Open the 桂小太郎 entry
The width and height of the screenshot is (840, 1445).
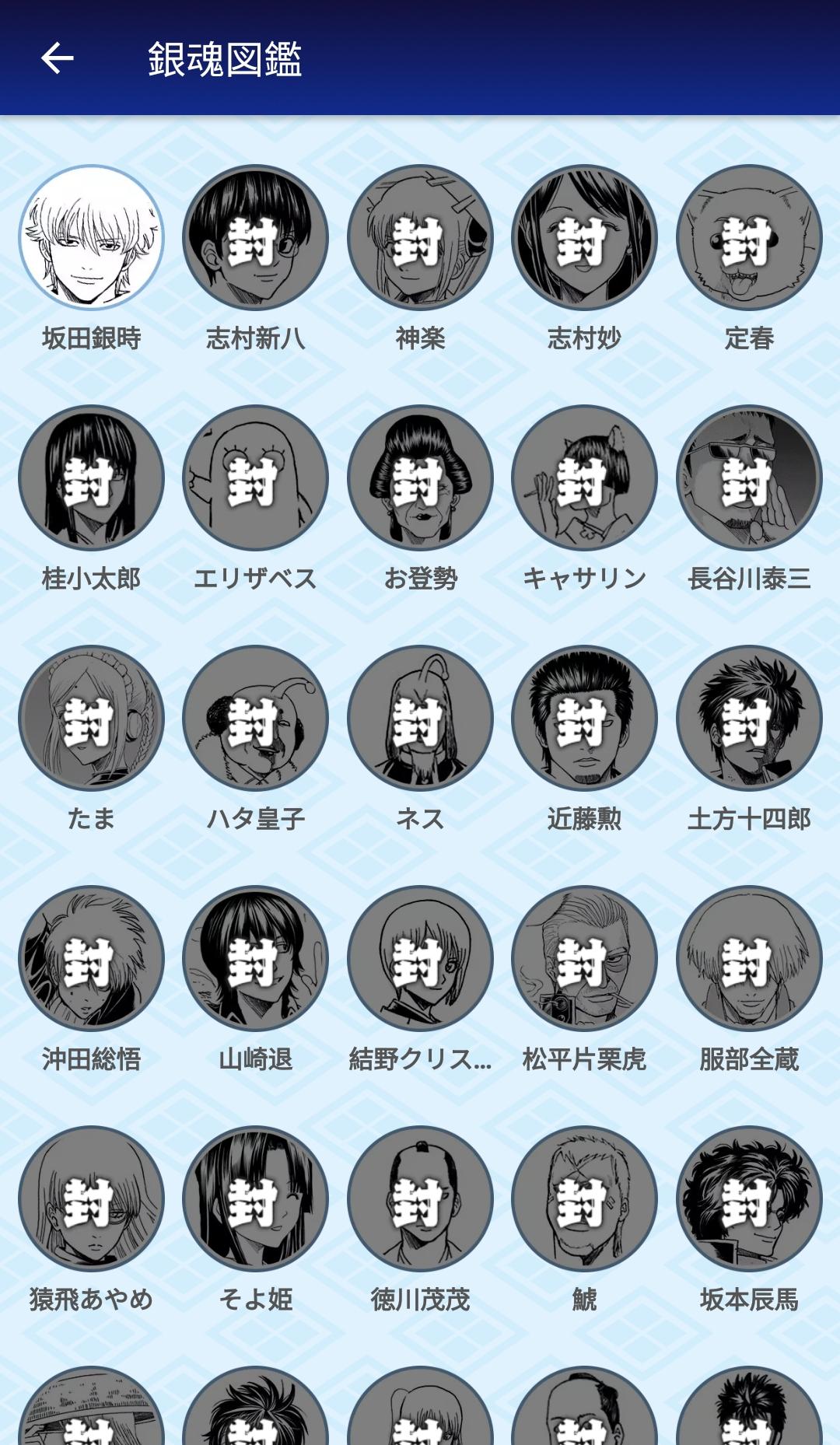click(x=91, y=478)
